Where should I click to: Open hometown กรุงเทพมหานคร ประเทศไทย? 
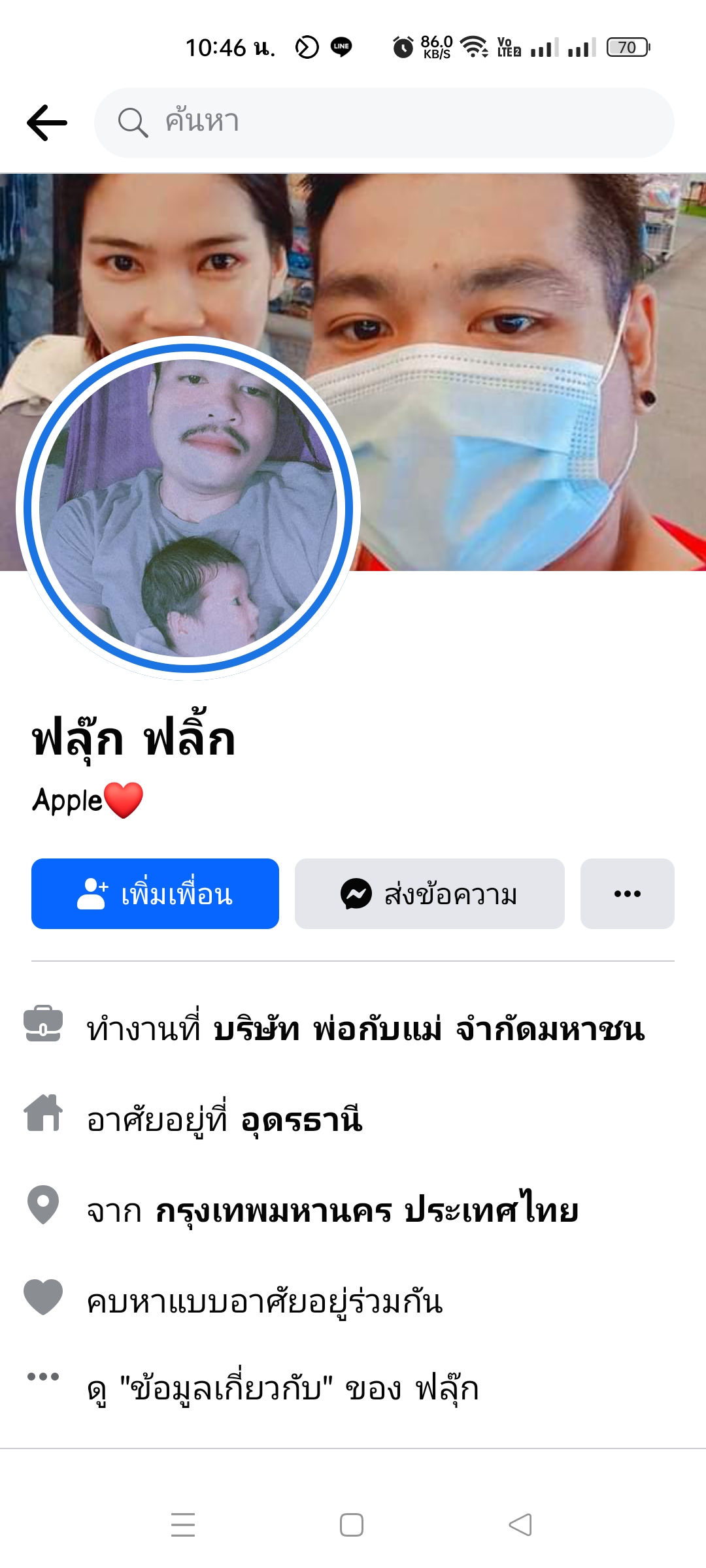click(x=367, y=1210)
